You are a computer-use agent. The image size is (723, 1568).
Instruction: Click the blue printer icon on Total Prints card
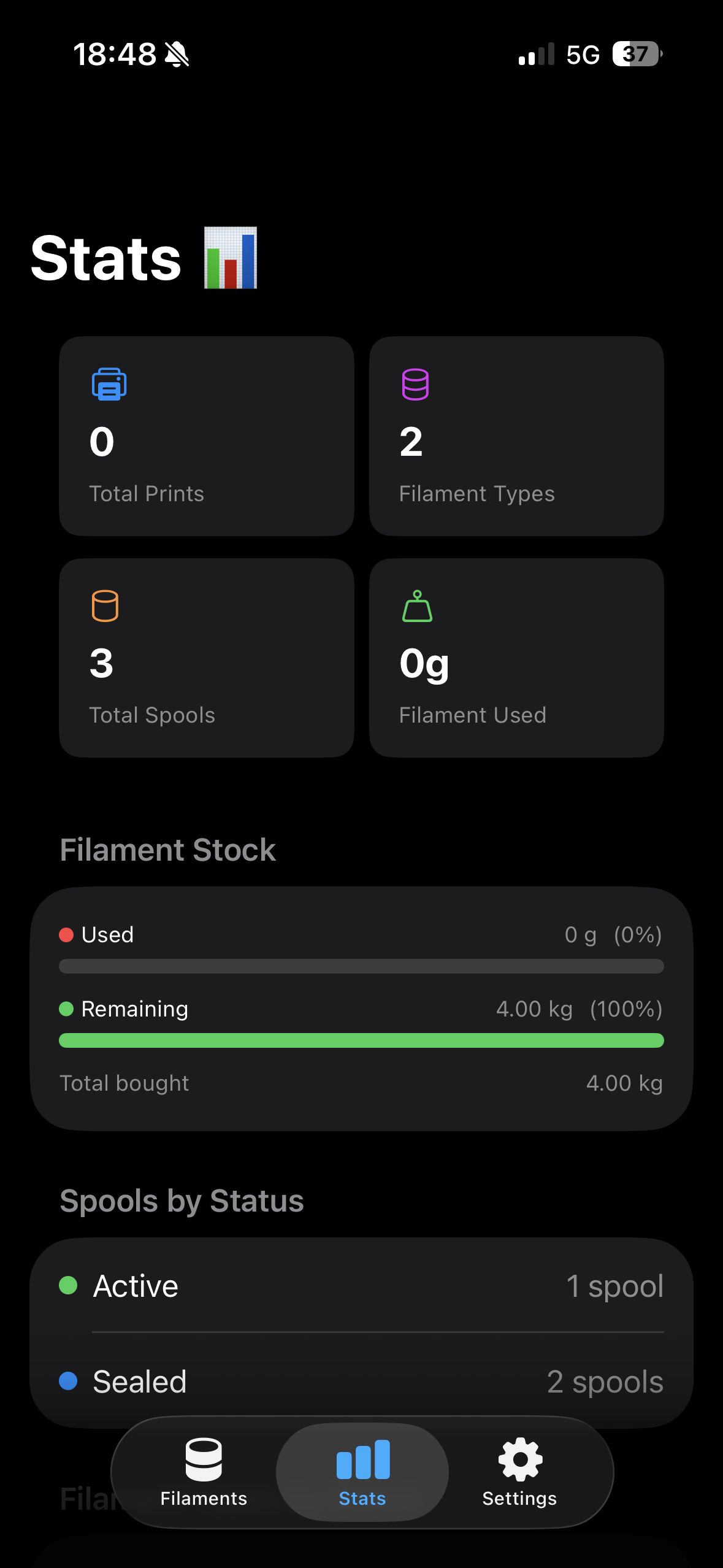[x=108, y=384]
